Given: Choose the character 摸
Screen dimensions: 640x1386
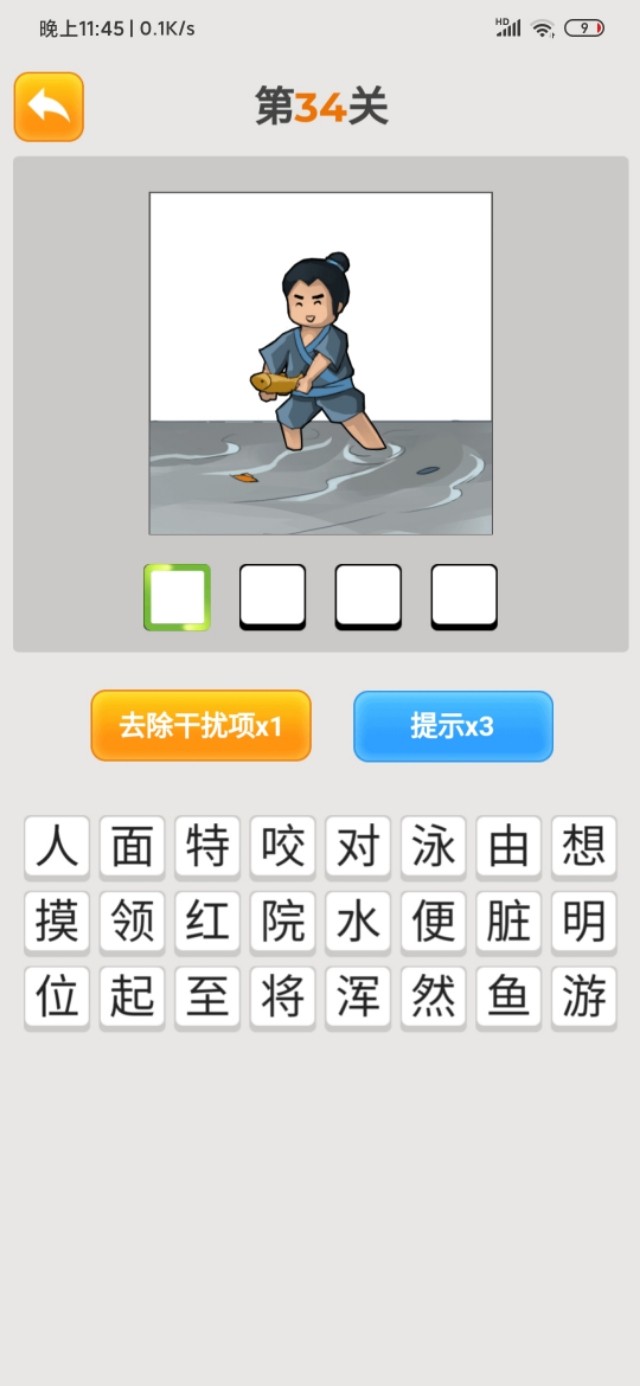Looking at the screenshot, I should coord(57,922).
